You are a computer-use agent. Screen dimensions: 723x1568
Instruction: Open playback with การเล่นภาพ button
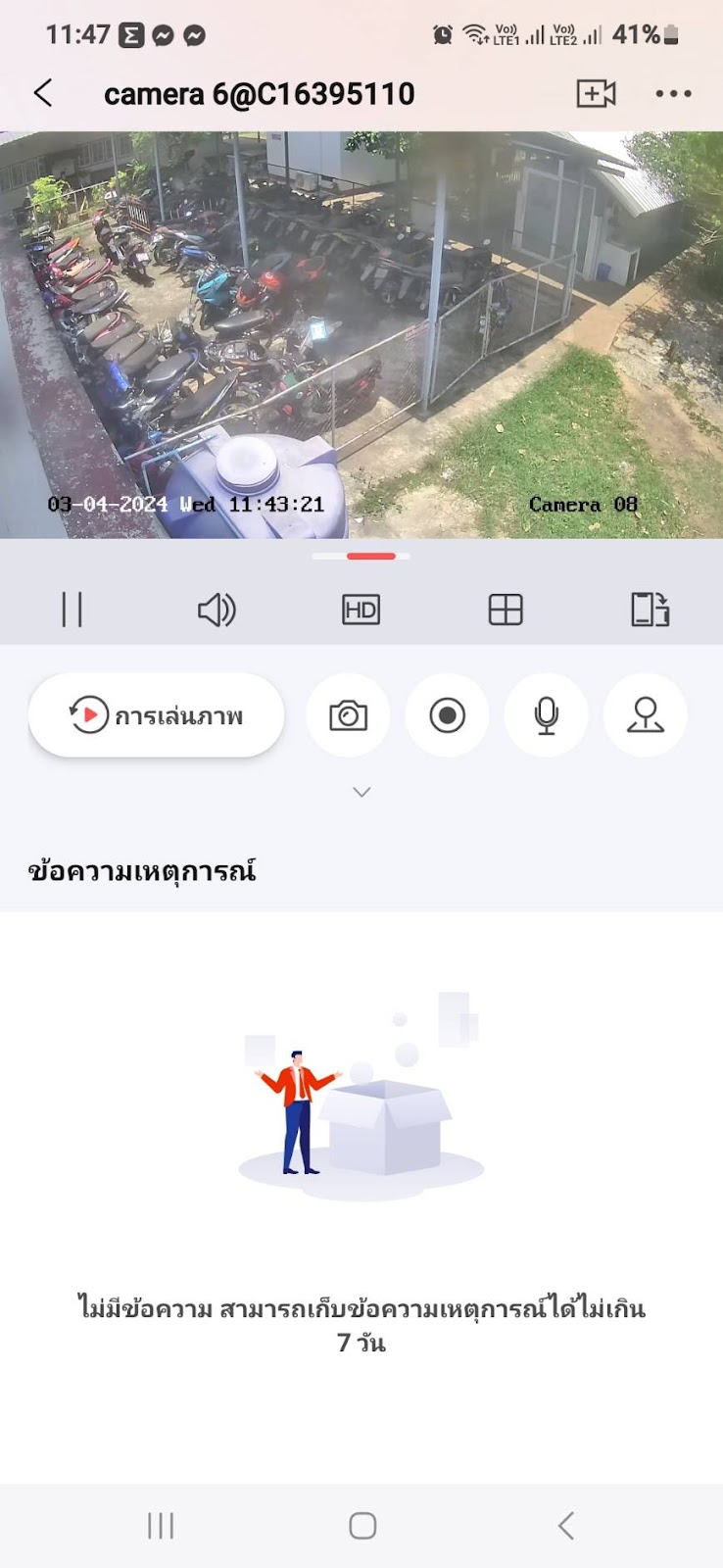point(157,715)
